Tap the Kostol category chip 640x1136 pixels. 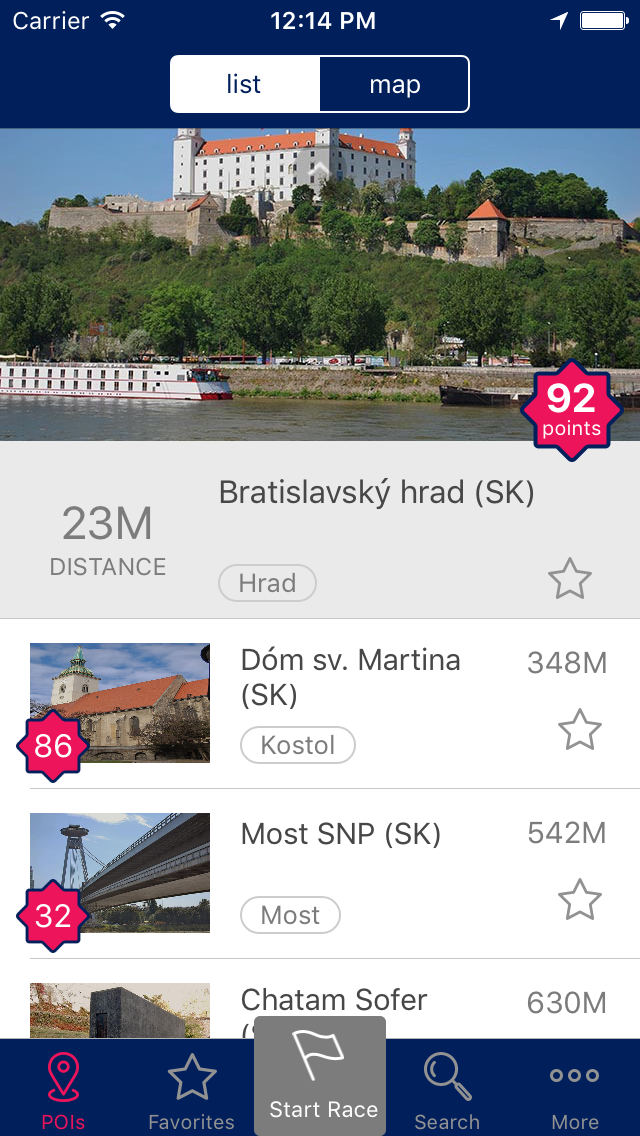click(298, 745)
